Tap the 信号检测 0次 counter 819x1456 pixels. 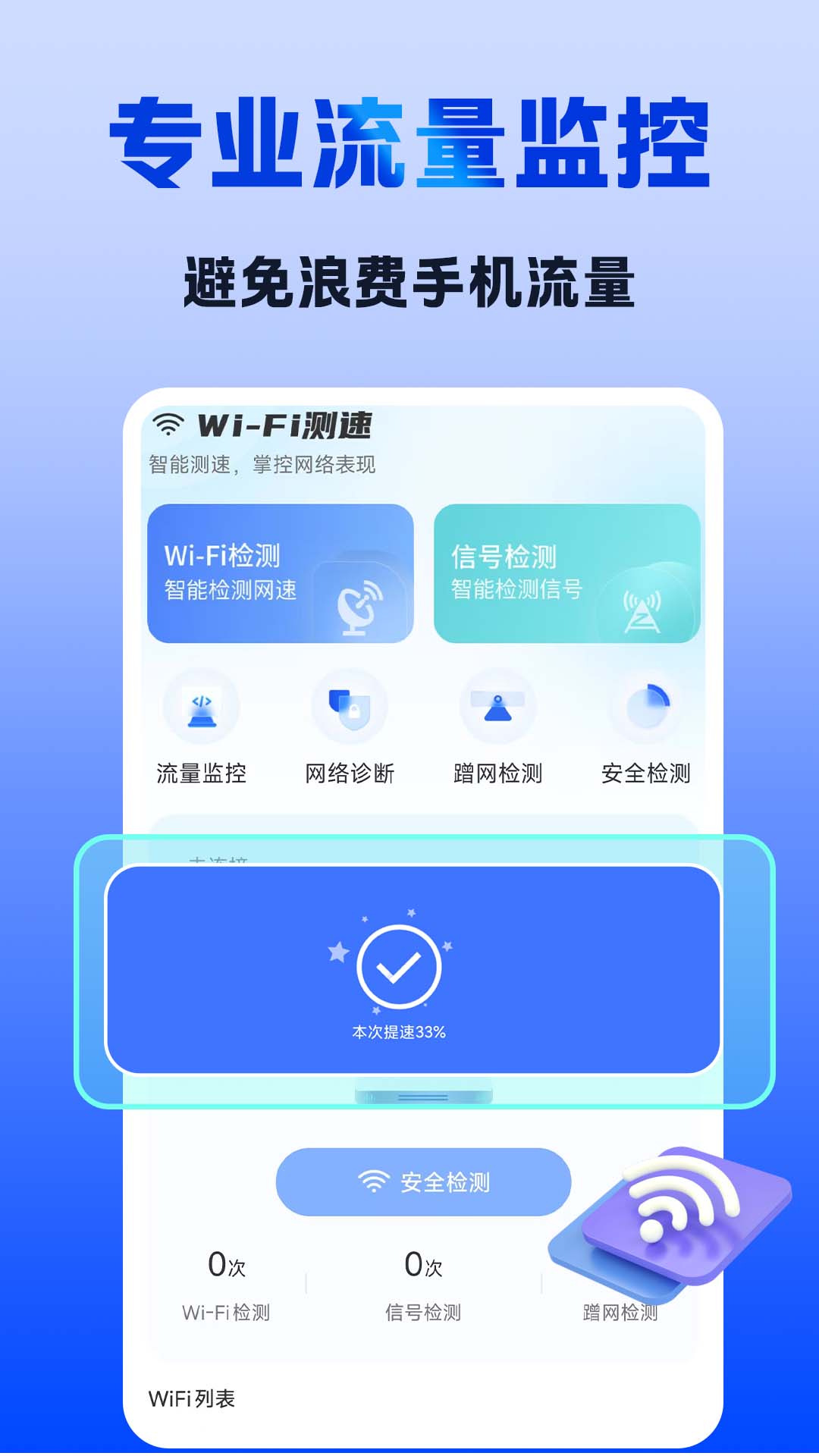tap(422, 1263)
